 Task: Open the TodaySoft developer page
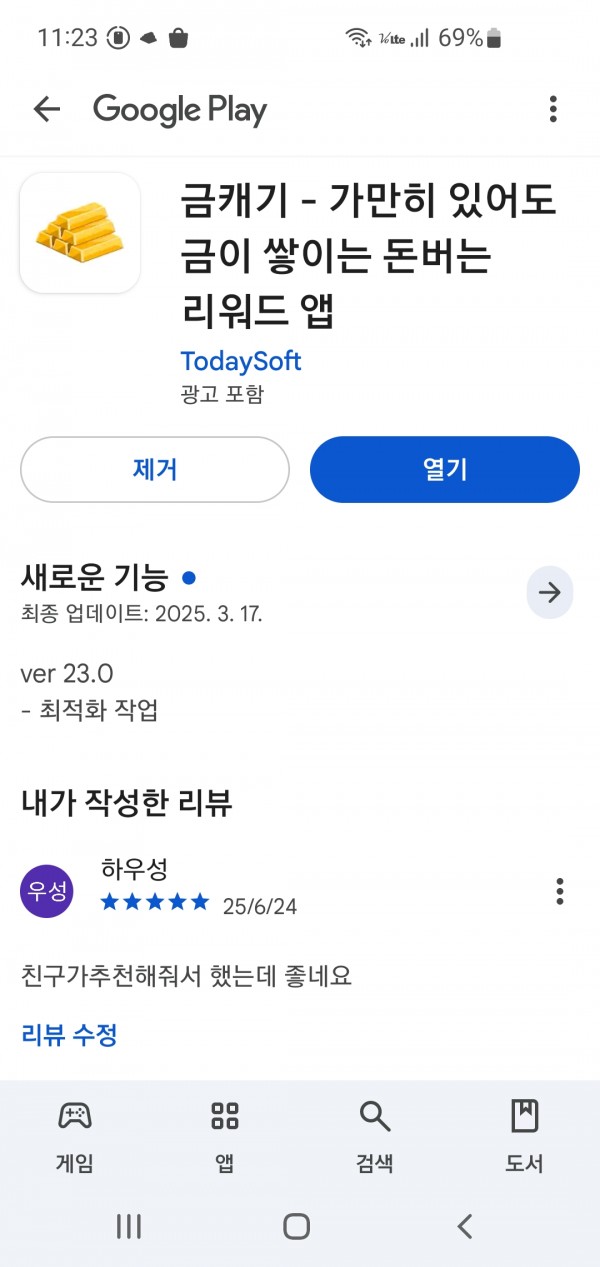(241, 361)
